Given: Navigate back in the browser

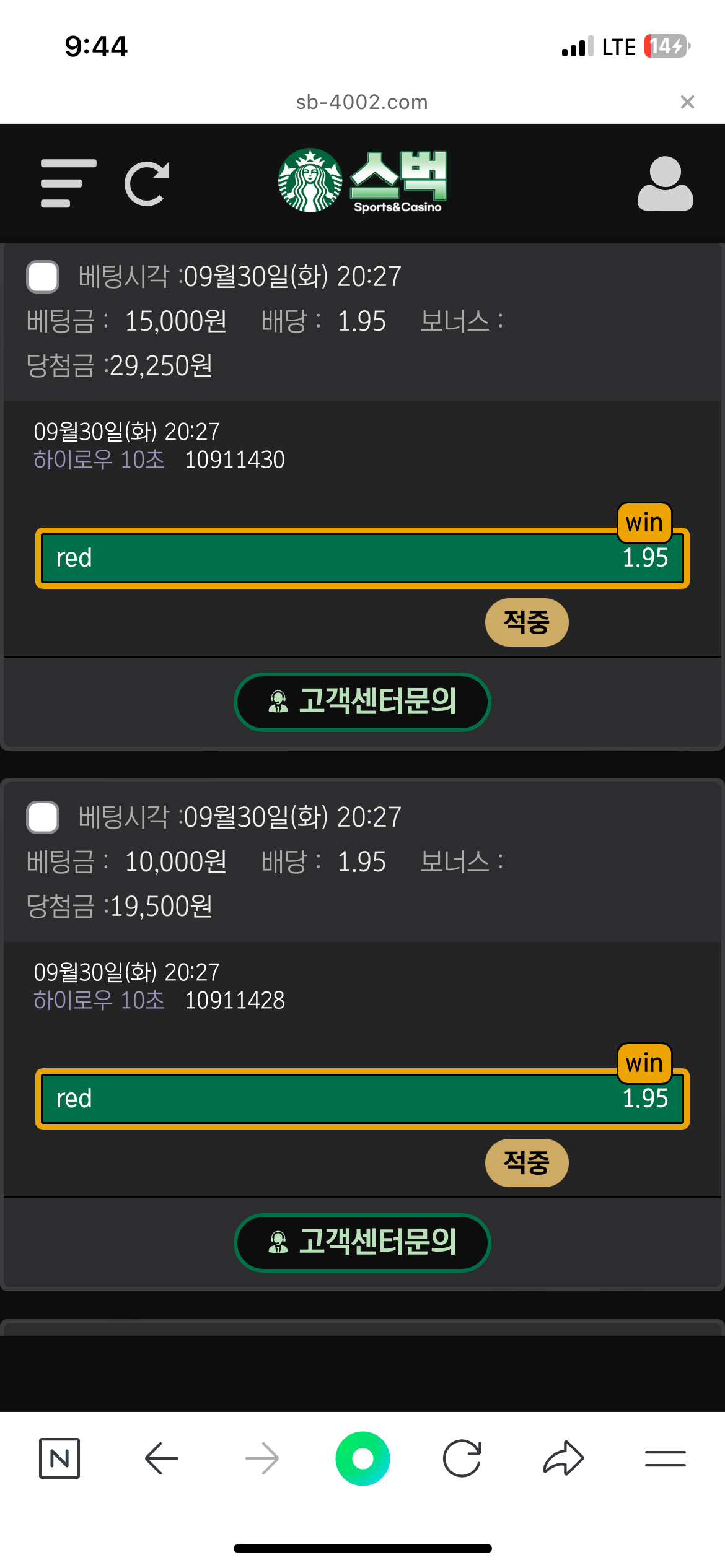Looking at the screenshot, I should click(162, 1458).
